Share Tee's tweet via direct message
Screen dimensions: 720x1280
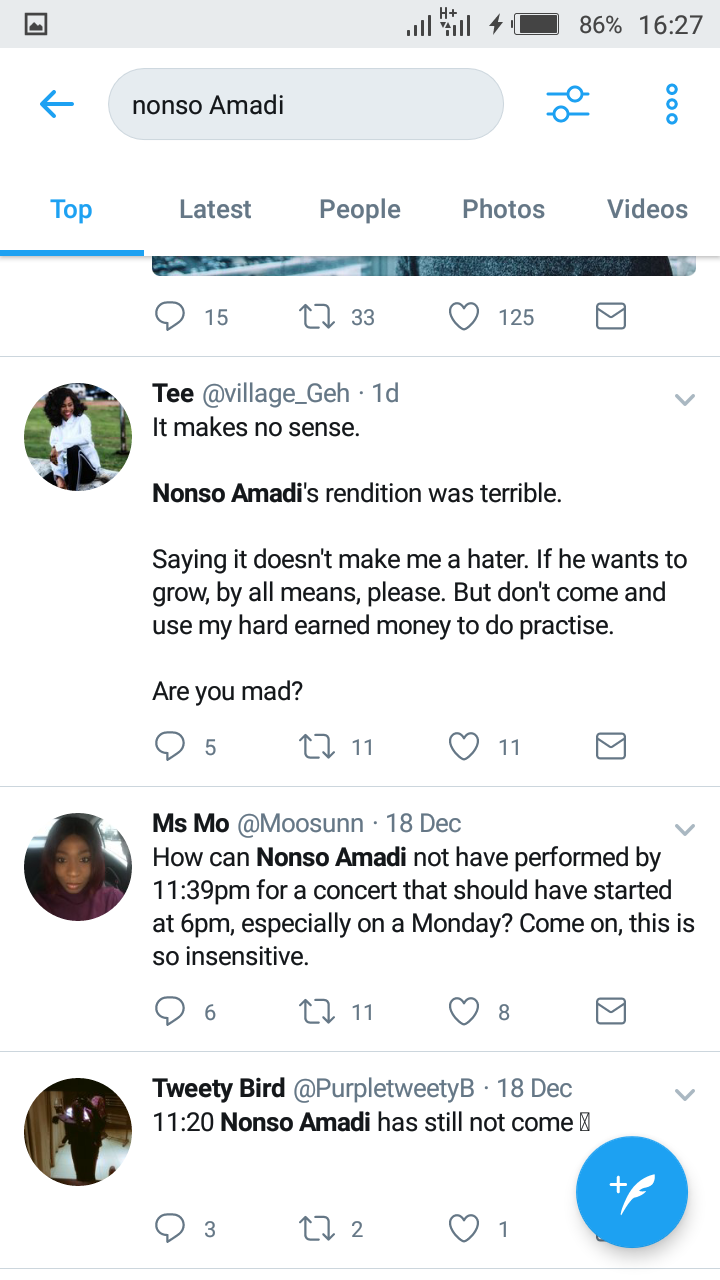(x=610, y=746)
